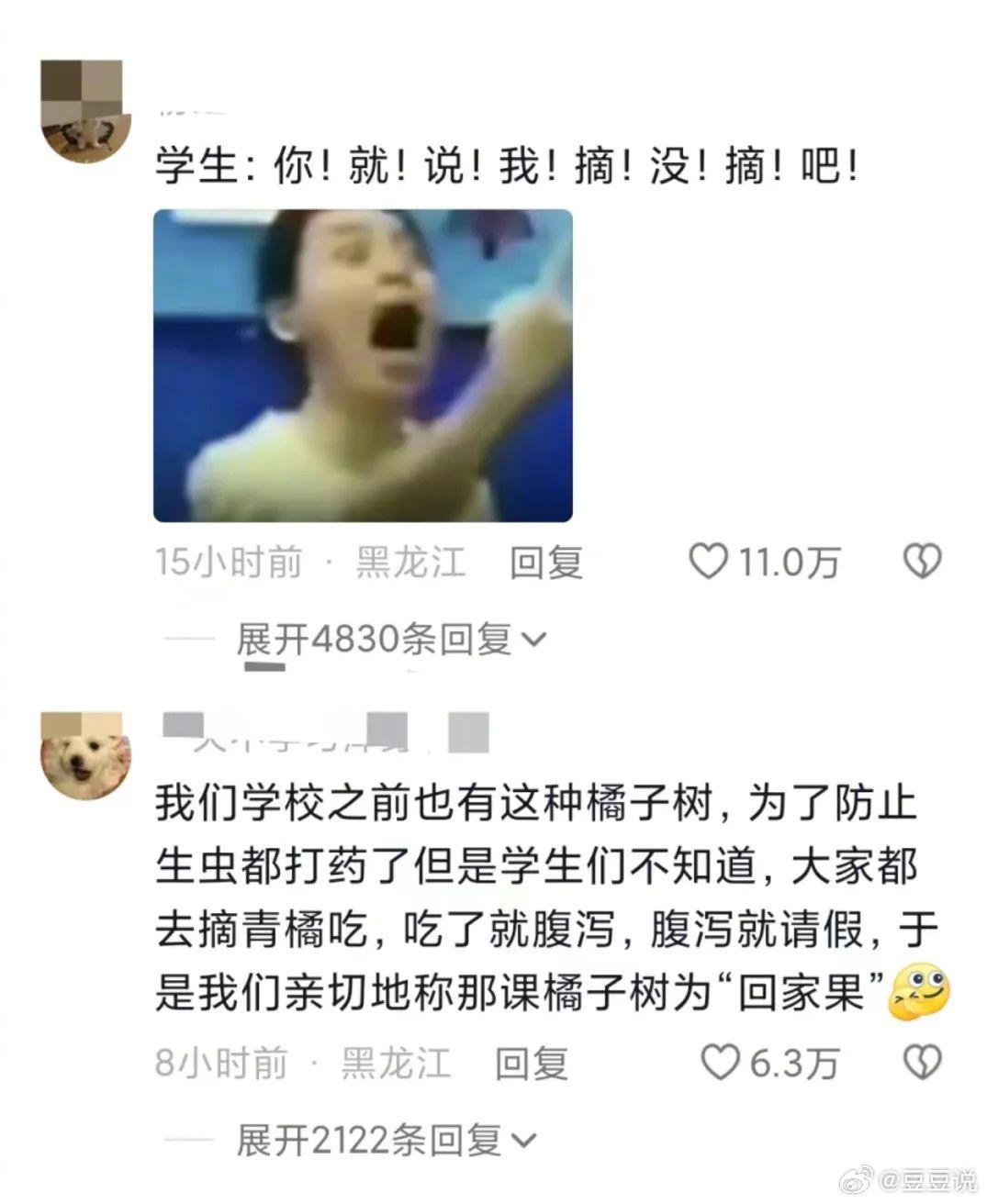Dislike the comment starting with 学生
The image size is (987, 1204).
tap(922, 562)
